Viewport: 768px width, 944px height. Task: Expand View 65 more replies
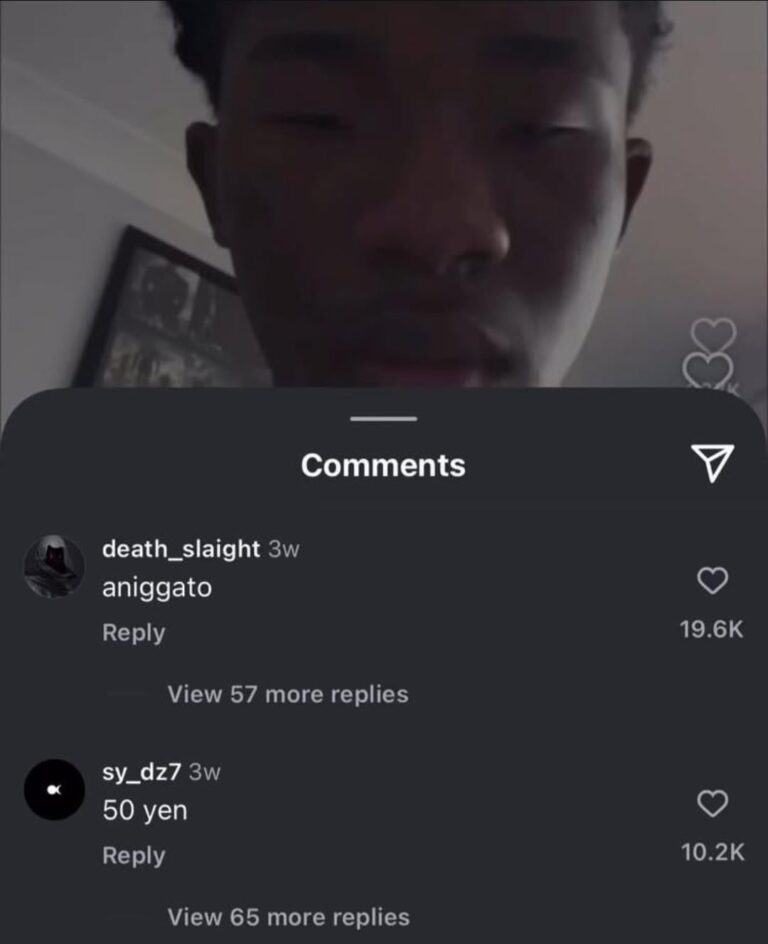click(x=287, y=917)
